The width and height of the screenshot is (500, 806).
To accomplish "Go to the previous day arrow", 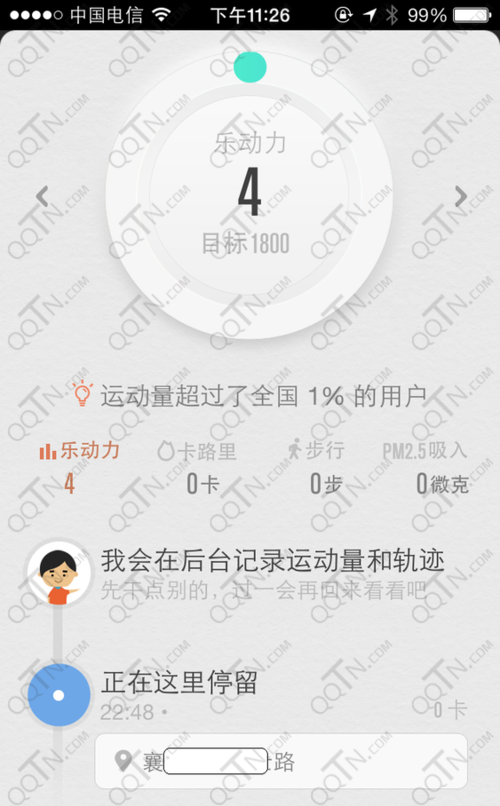I will click(x=42, y=196).
